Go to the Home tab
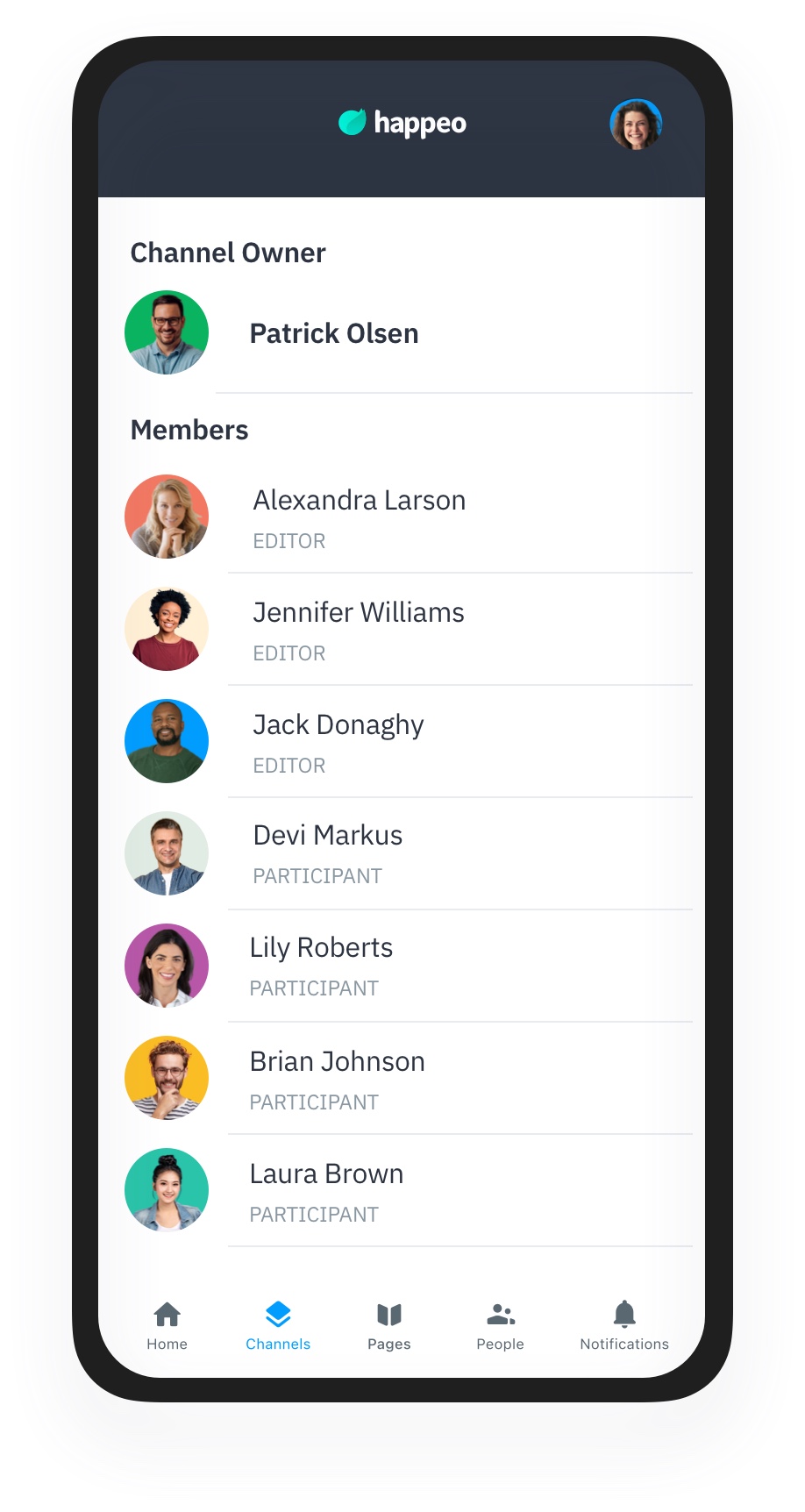Screen dimensions: 805x1512 click(x=167, y=1325)
